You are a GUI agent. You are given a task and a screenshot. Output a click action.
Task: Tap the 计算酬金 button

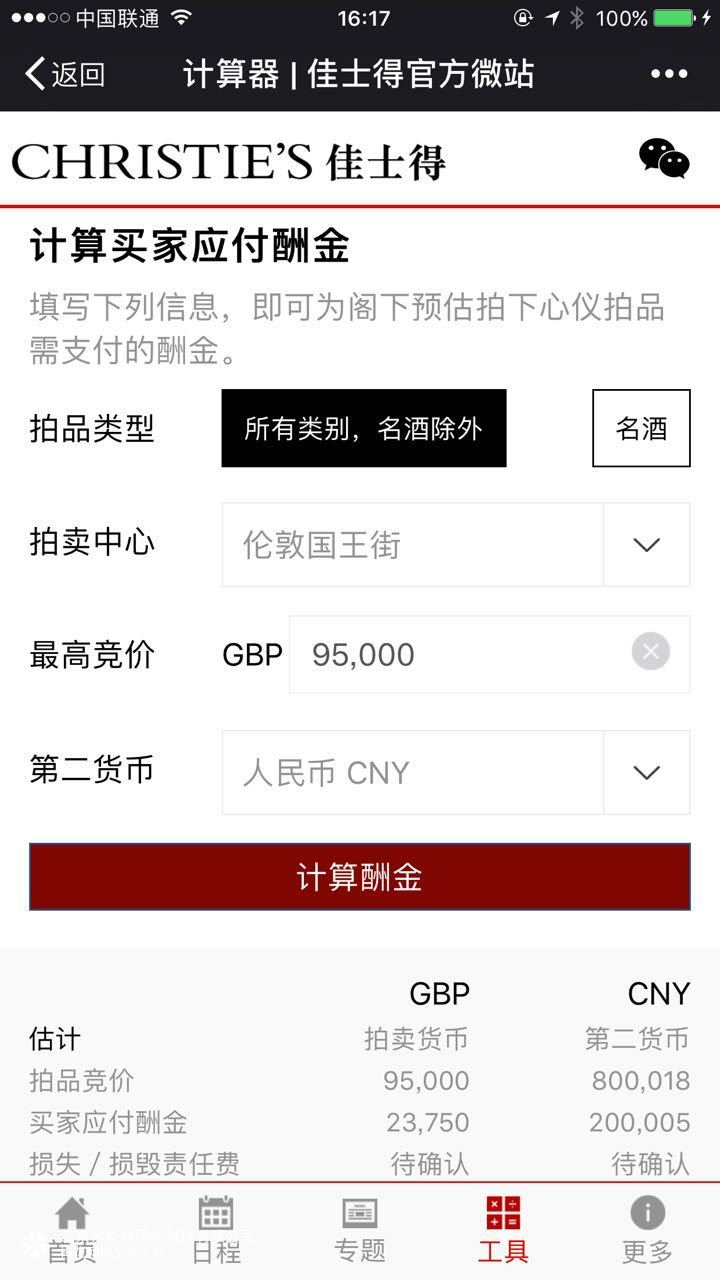(x=360, y=877)
